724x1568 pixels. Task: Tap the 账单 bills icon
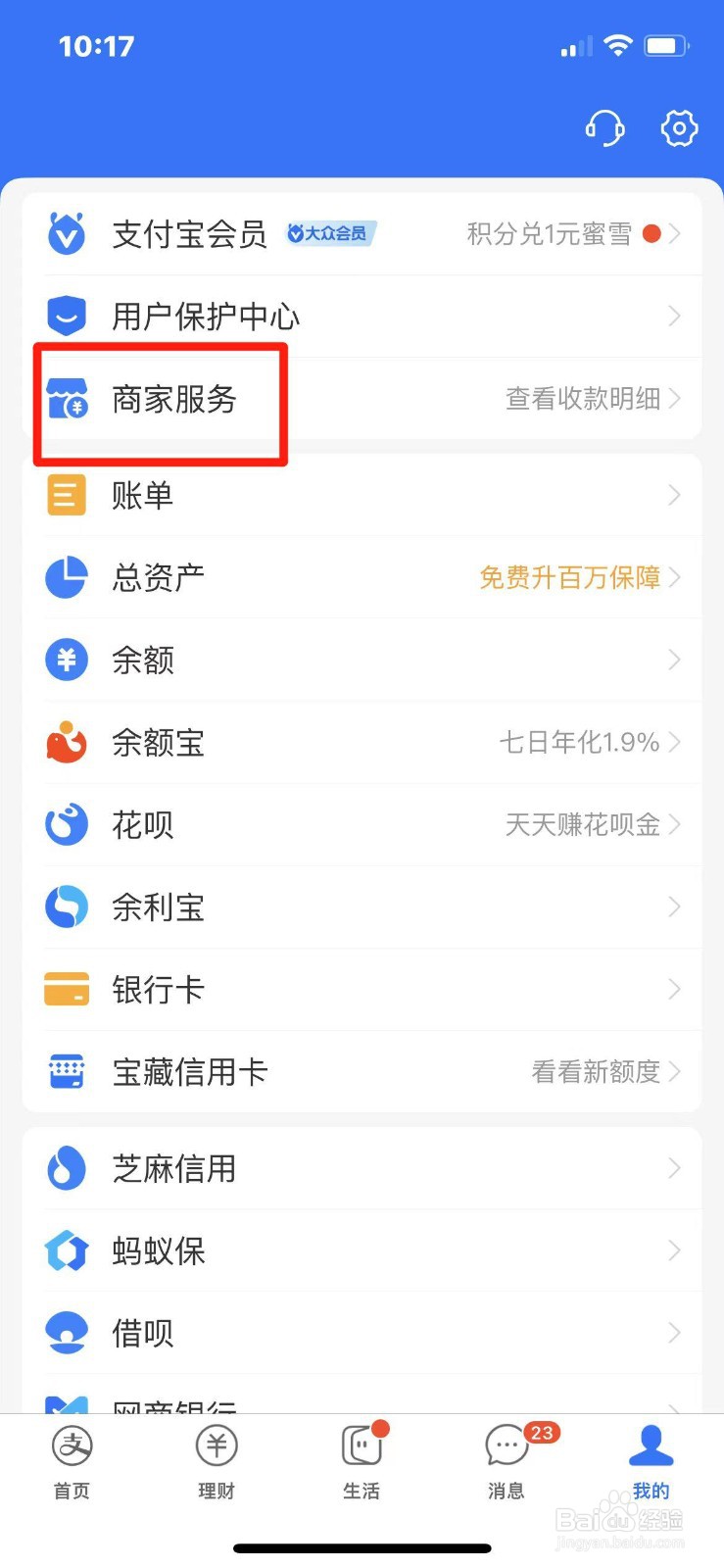point(65,495)
